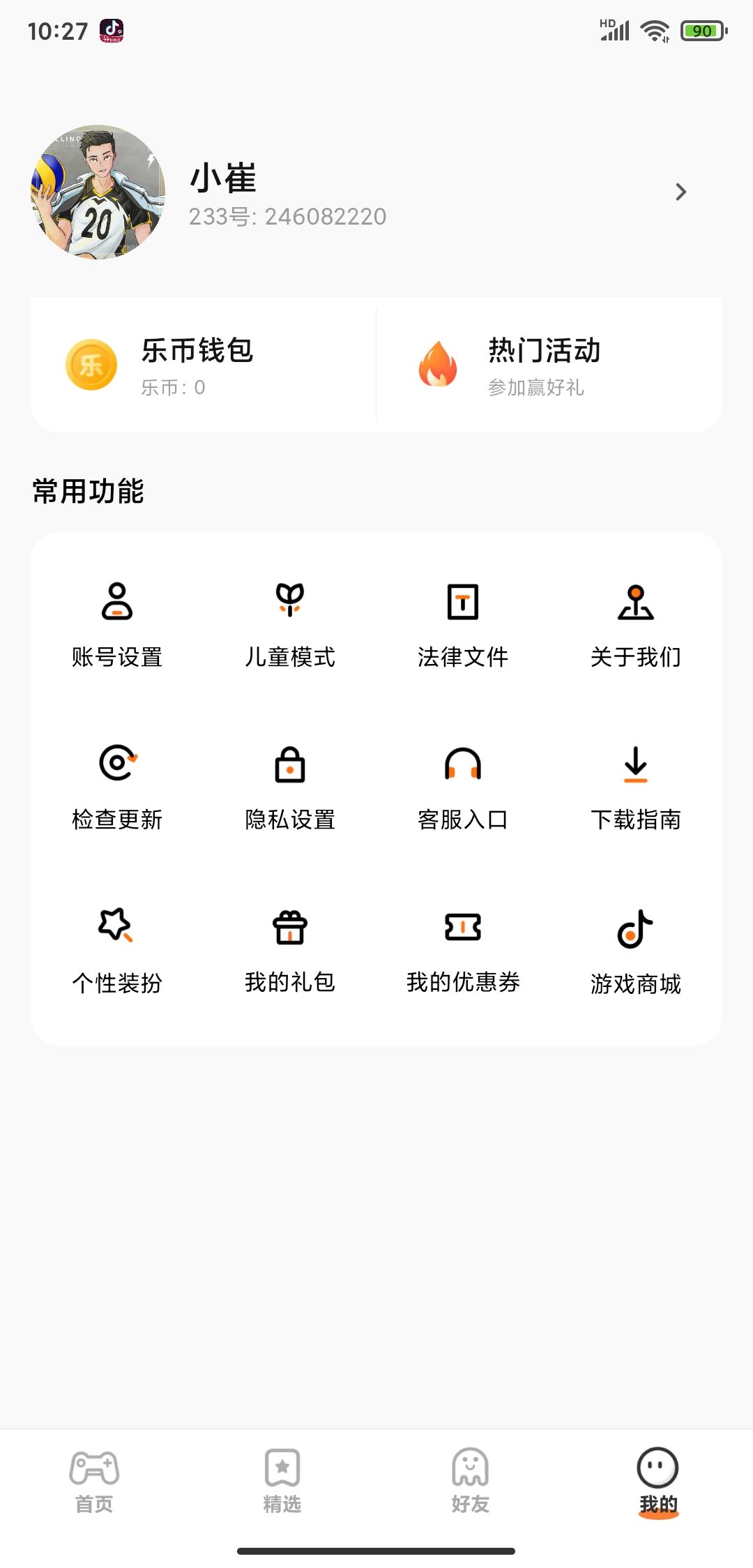
Task: Go to 游戏商城 game store
Action: click(x=635, y=950)
